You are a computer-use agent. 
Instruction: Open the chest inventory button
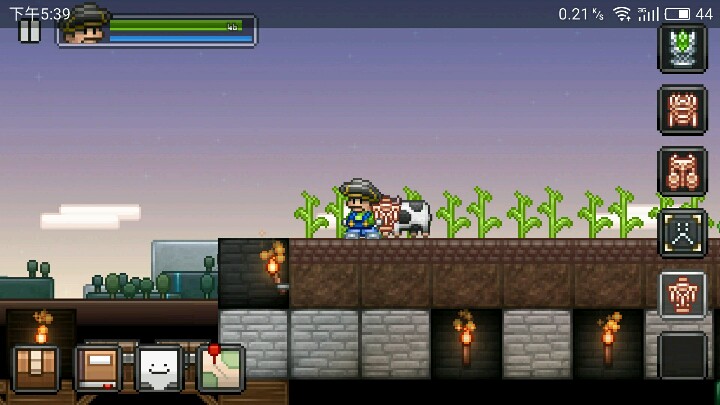click(36, 369)
